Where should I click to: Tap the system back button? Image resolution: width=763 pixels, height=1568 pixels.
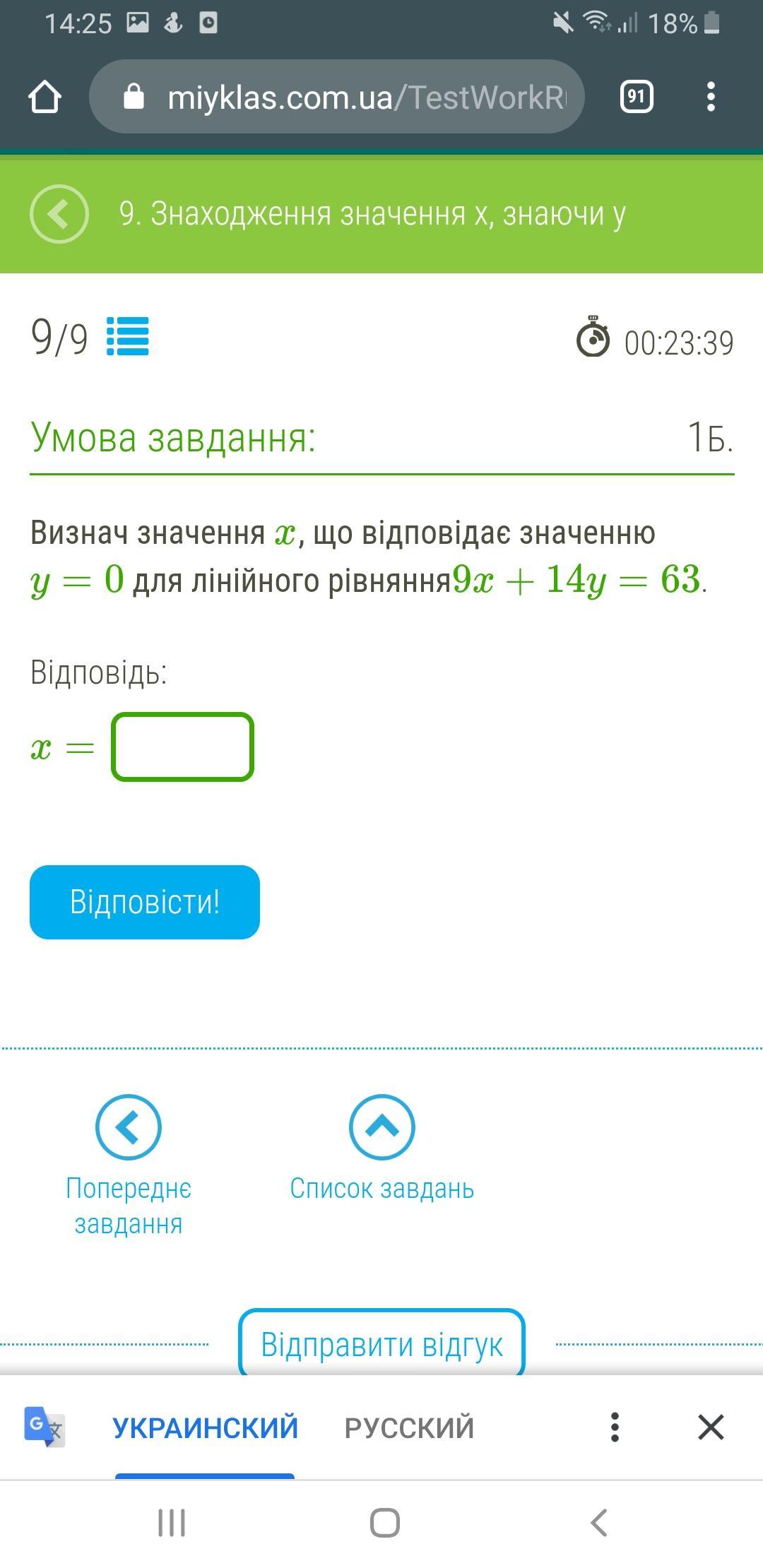click(x=598, y=1522)
